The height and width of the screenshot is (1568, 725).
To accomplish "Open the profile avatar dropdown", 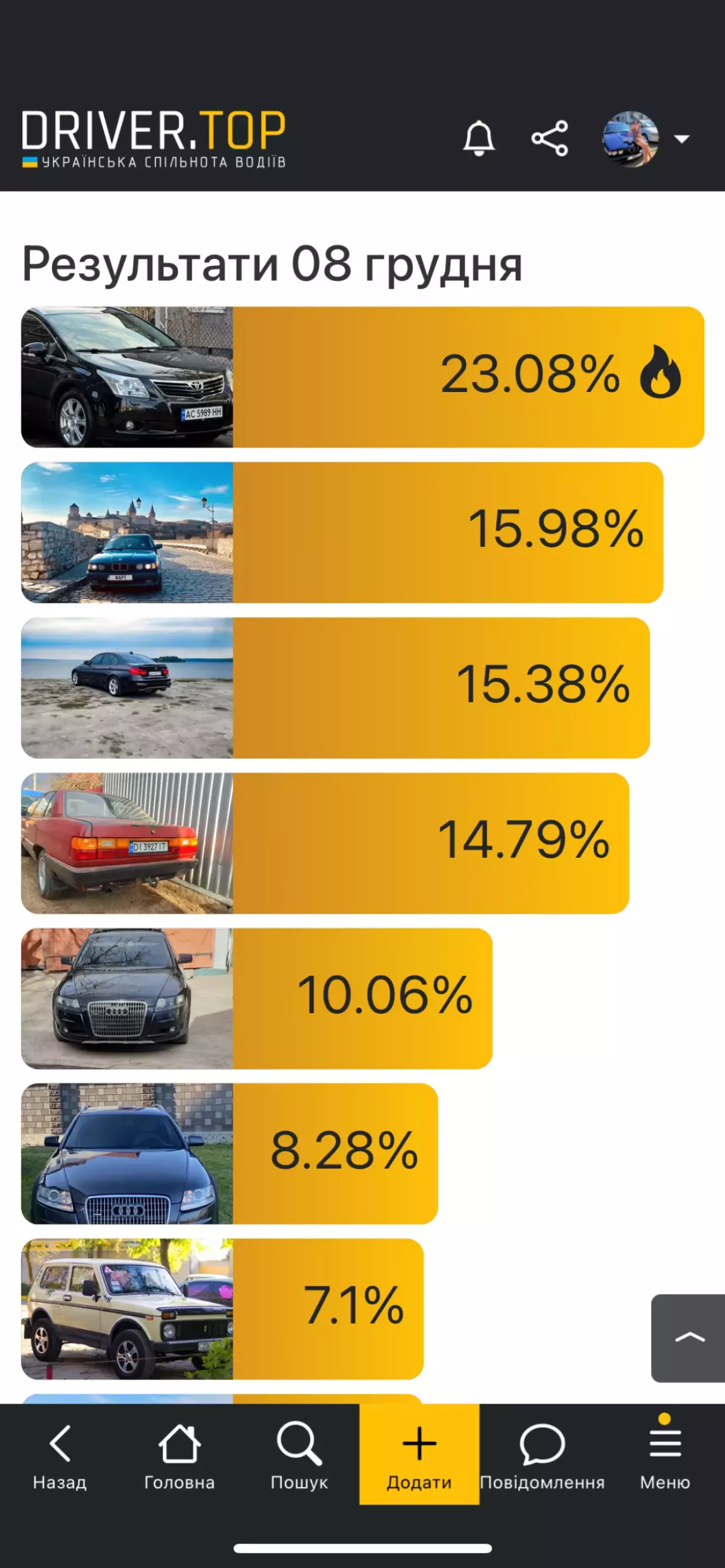I will [x=645, y=139].
